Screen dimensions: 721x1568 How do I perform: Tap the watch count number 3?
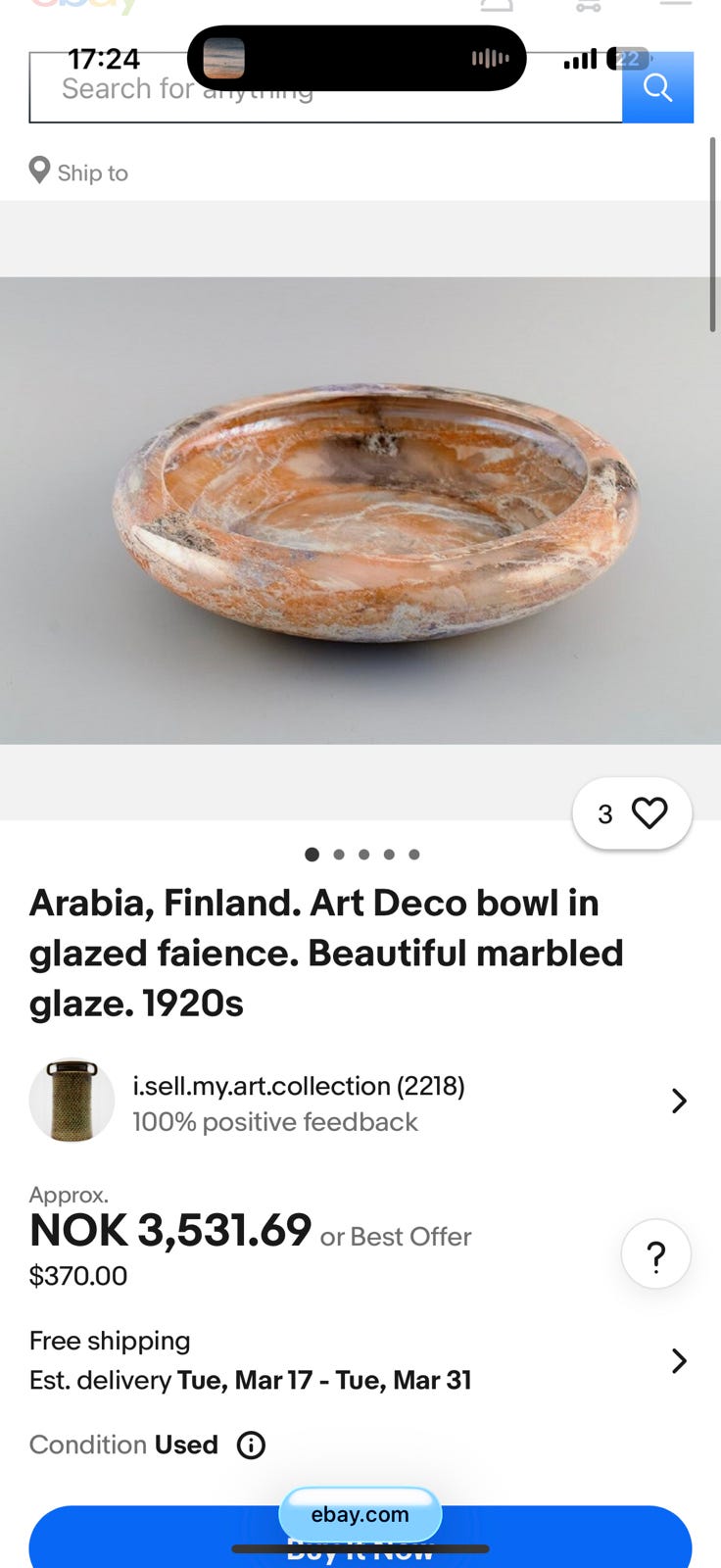pyautogui.click(x=605, y=812)
